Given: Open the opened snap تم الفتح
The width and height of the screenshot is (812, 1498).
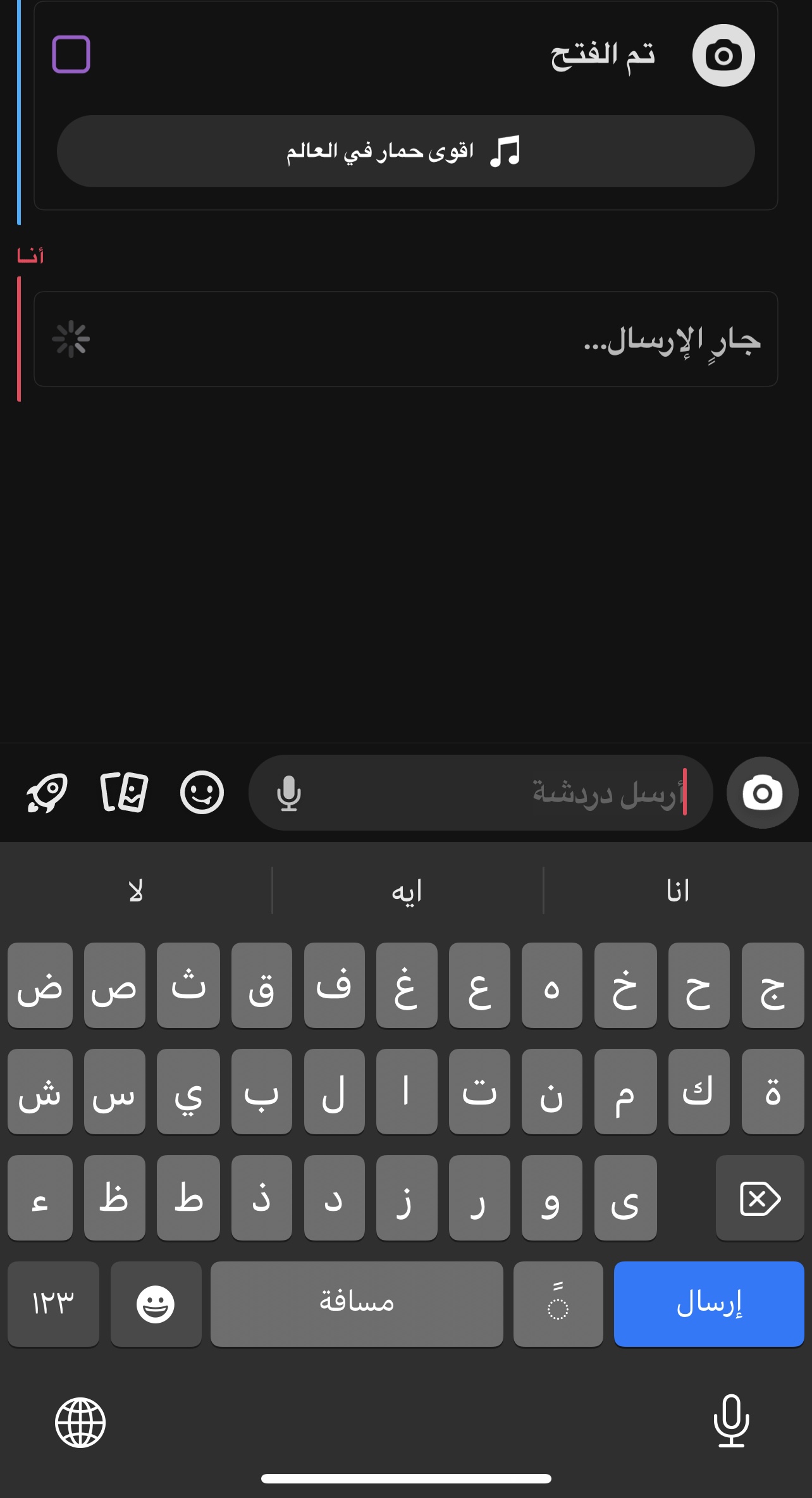Looking at the screenshot, I should (x=601, y=56).
